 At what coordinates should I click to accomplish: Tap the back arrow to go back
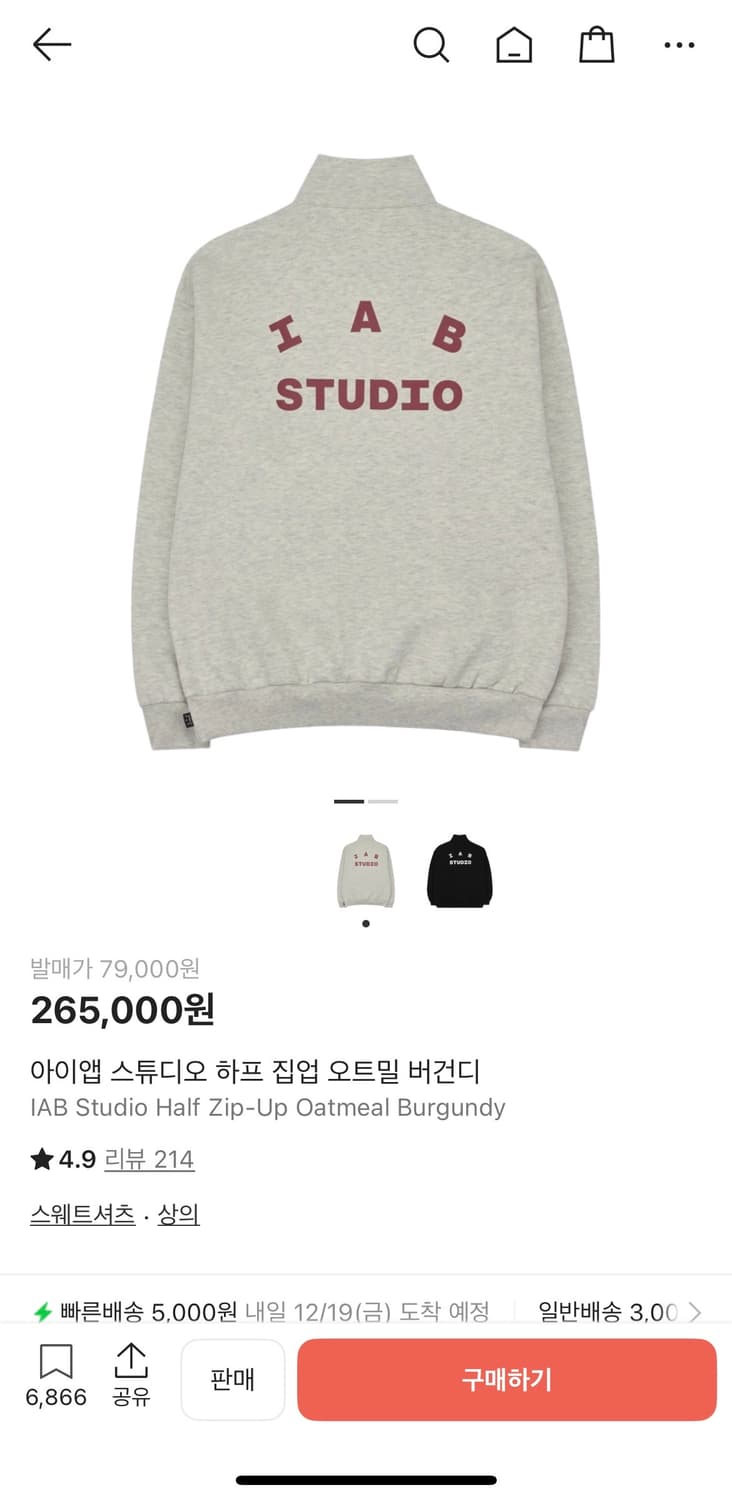tap(52, 45)
